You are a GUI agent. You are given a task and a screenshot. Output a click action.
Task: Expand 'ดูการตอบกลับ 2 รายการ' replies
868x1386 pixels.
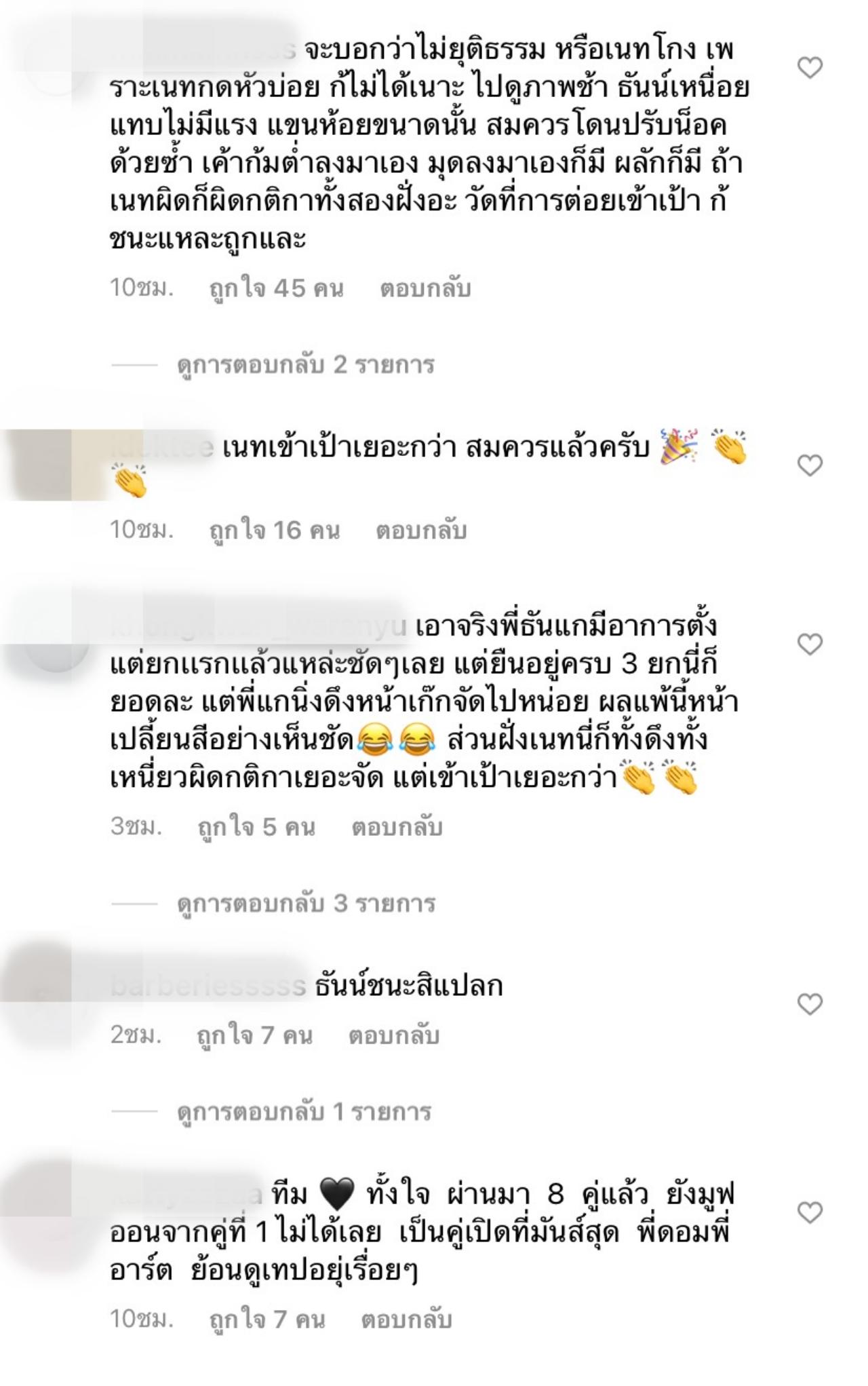305,365
